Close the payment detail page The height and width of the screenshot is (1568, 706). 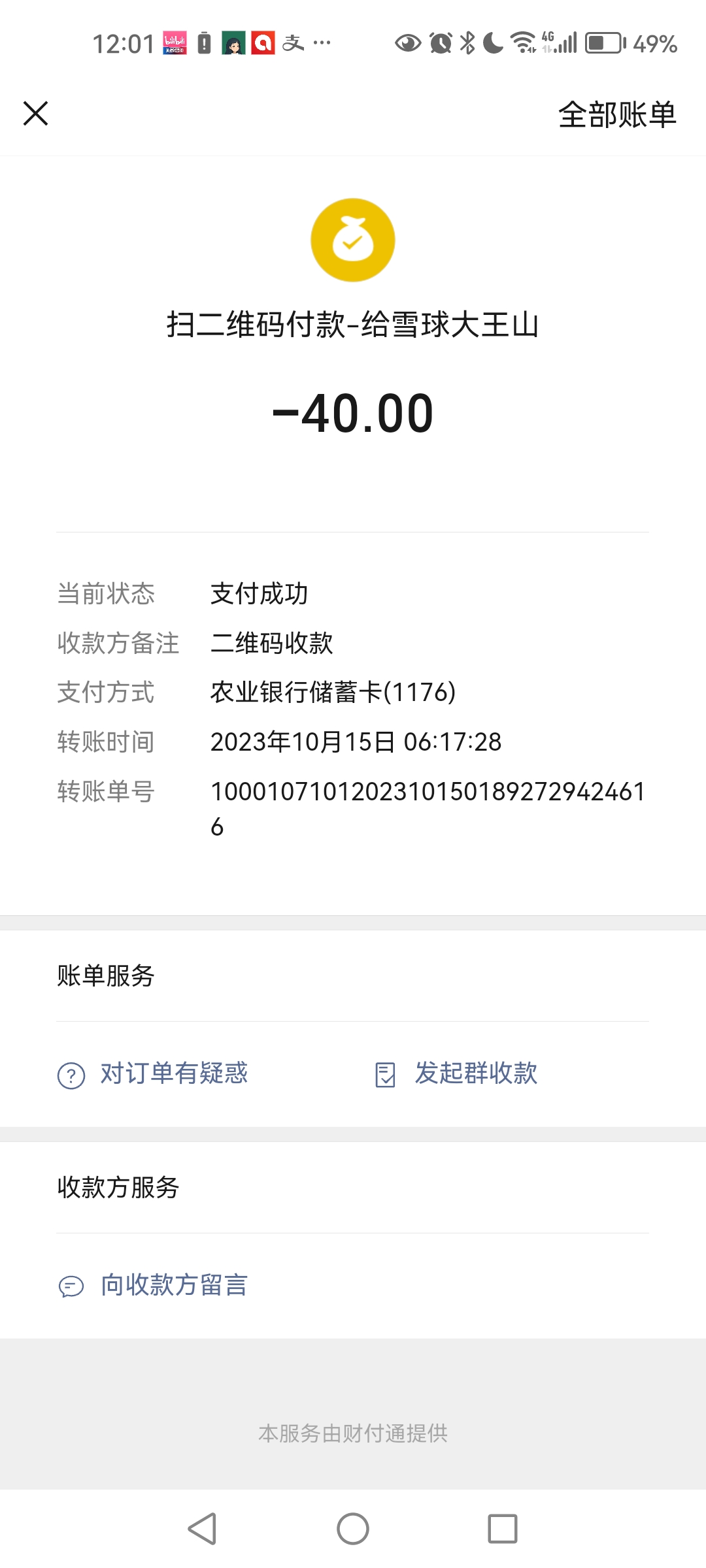click(x=36, y=114)
